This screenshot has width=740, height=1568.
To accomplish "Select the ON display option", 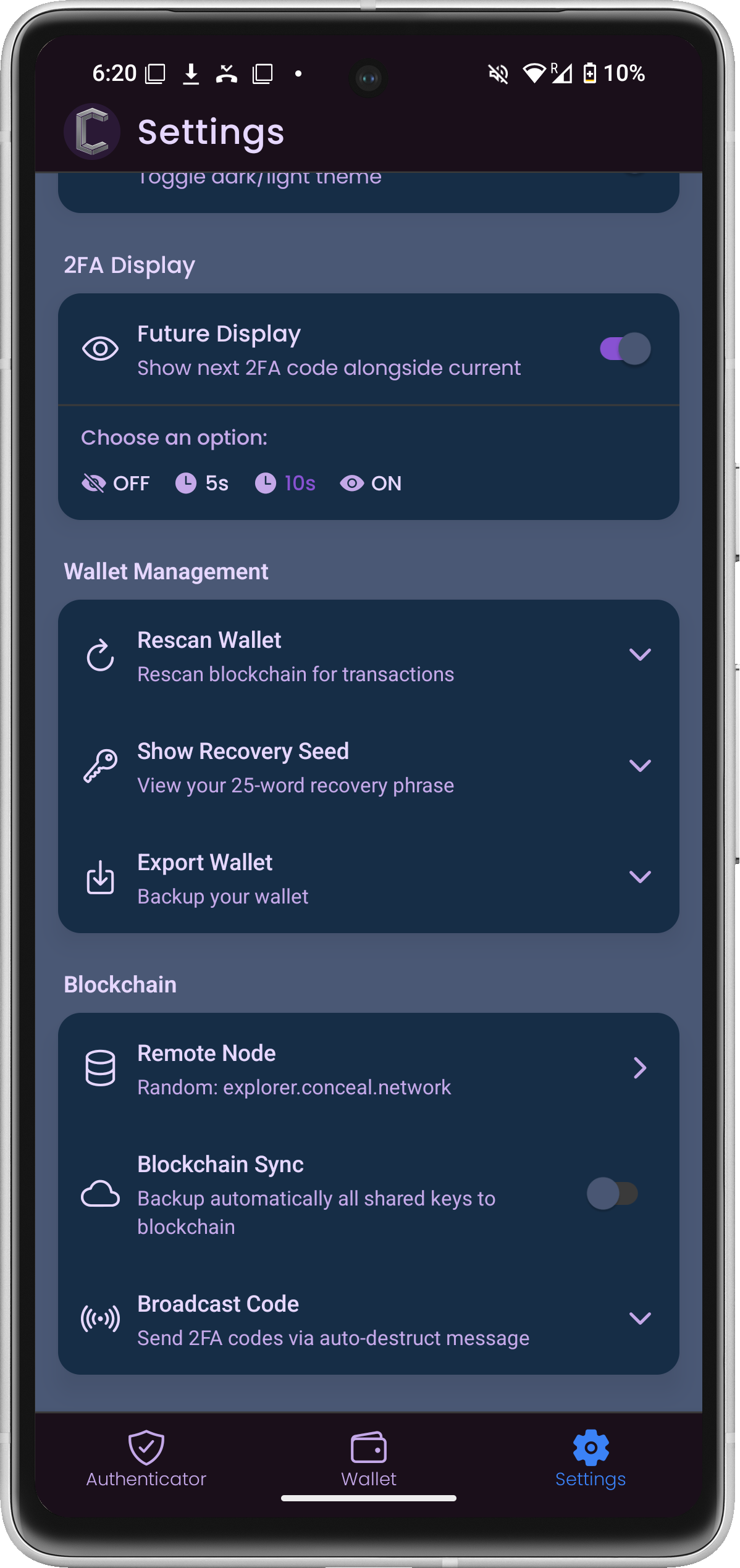I will pyautogui.click(x=371, y=483).
